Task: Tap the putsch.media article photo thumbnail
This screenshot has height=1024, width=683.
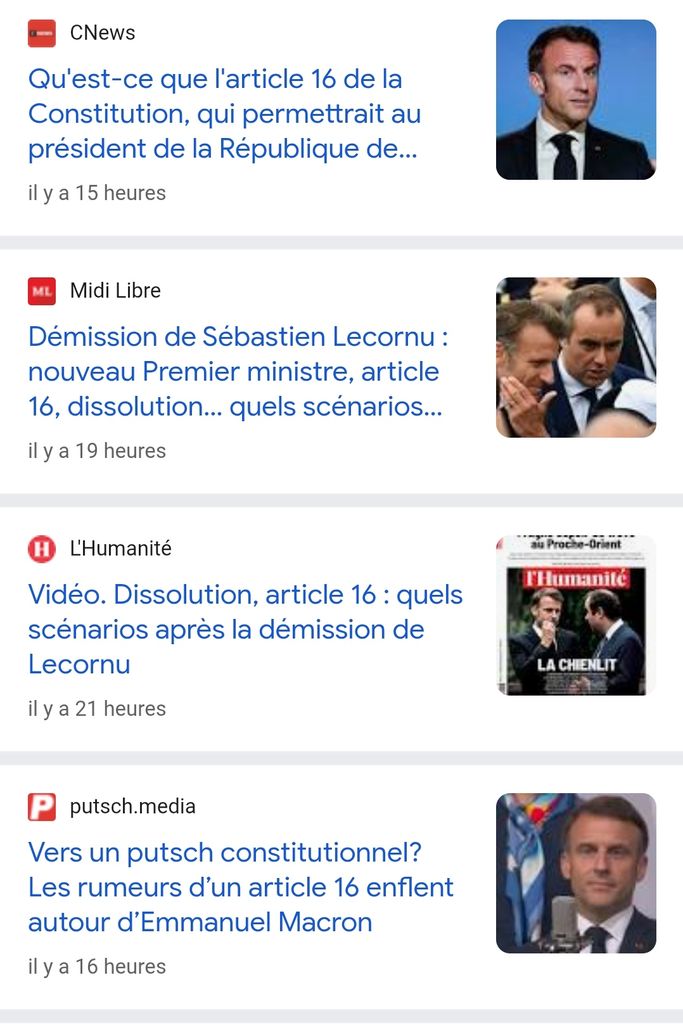Action: point(576,873)
